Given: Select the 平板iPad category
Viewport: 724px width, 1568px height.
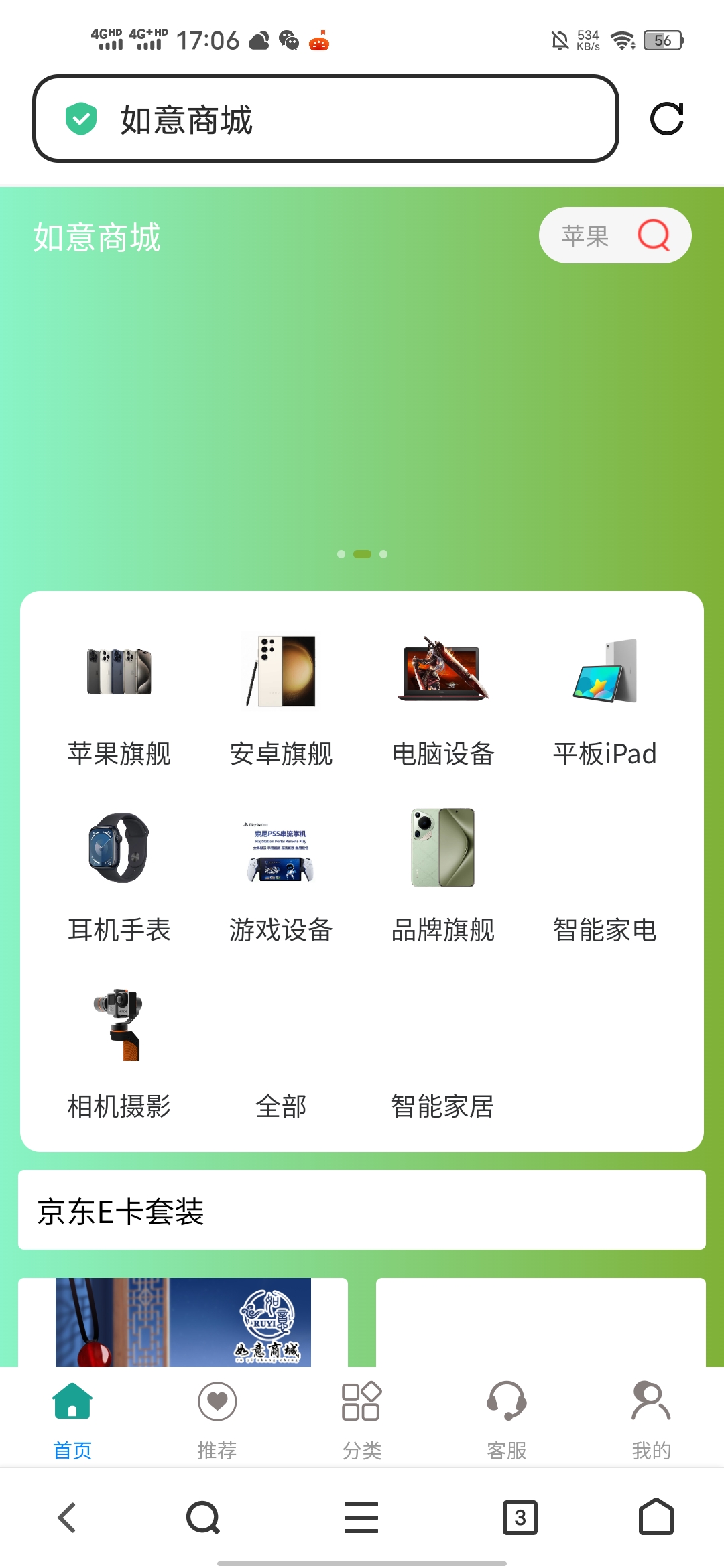Looking at the screenshot, I should [605, 700].
